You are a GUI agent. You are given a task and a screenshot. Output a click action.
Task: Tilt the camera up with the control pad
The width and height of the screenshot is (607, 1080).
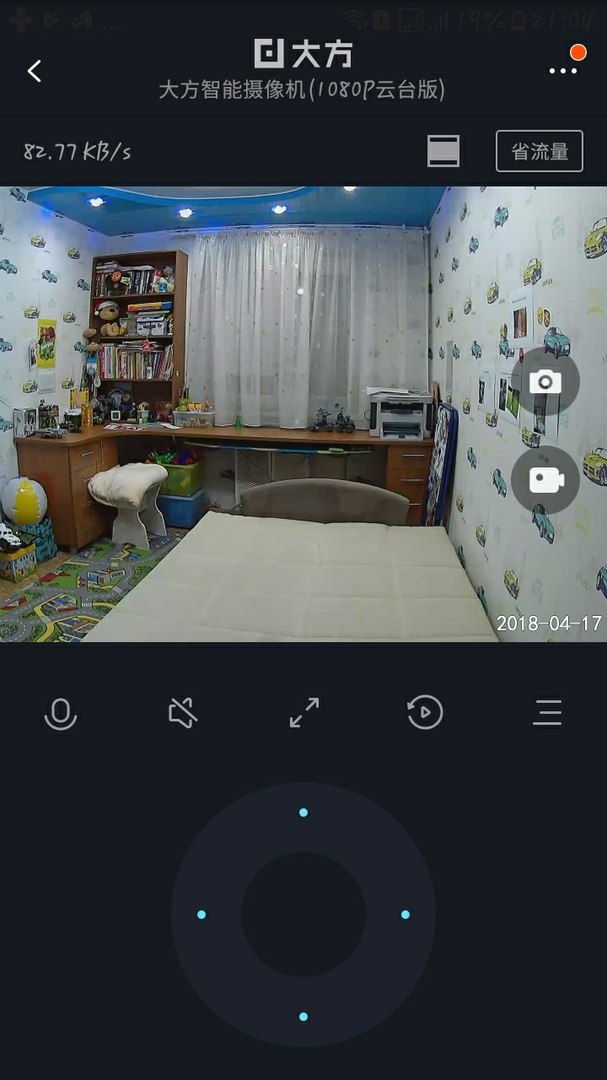[x=303, y=813]
